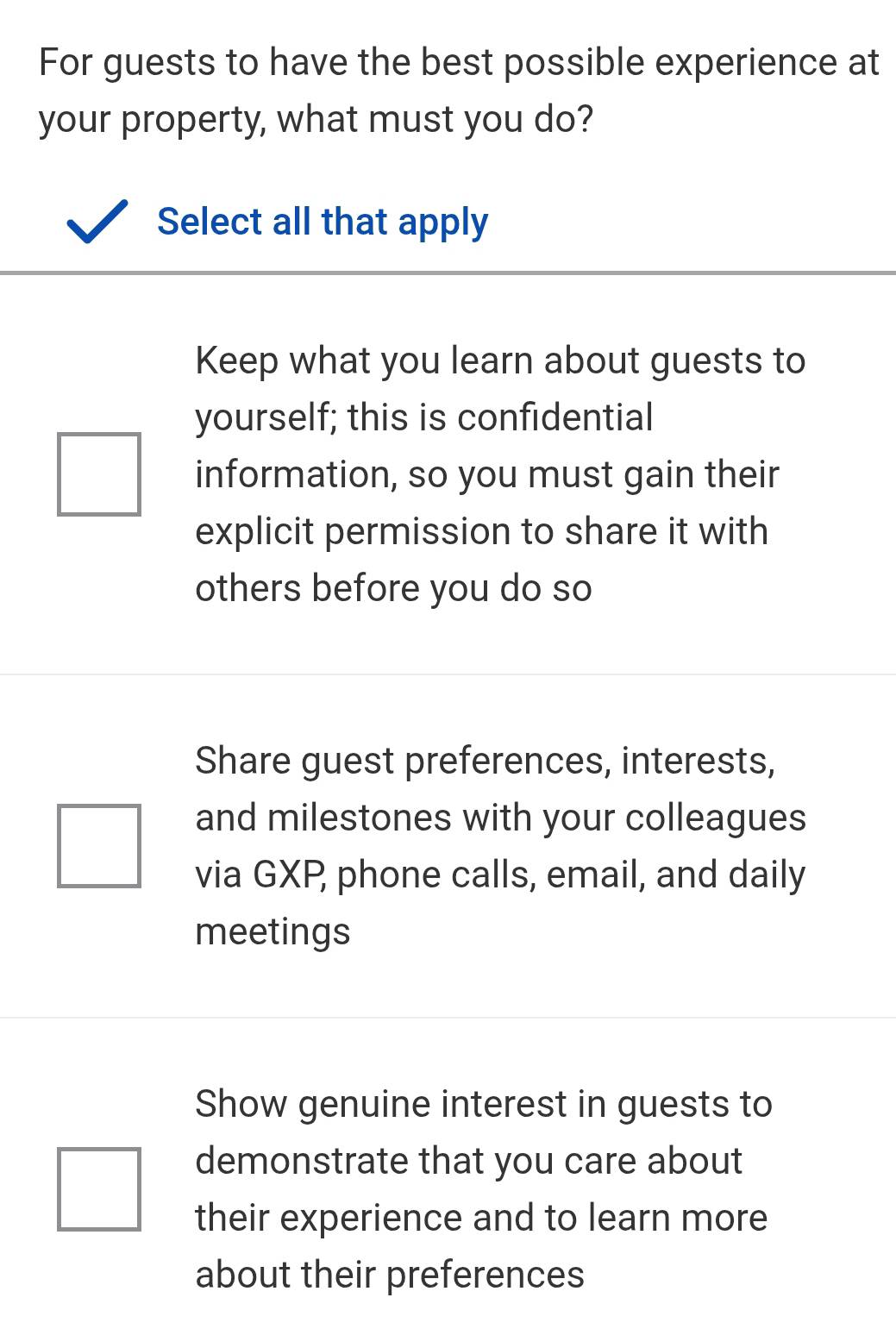Check the box about showing genuine interest in guests
Image resolution: width=896 pixels, height=1329 pixels.
[x=100, y=1189]
